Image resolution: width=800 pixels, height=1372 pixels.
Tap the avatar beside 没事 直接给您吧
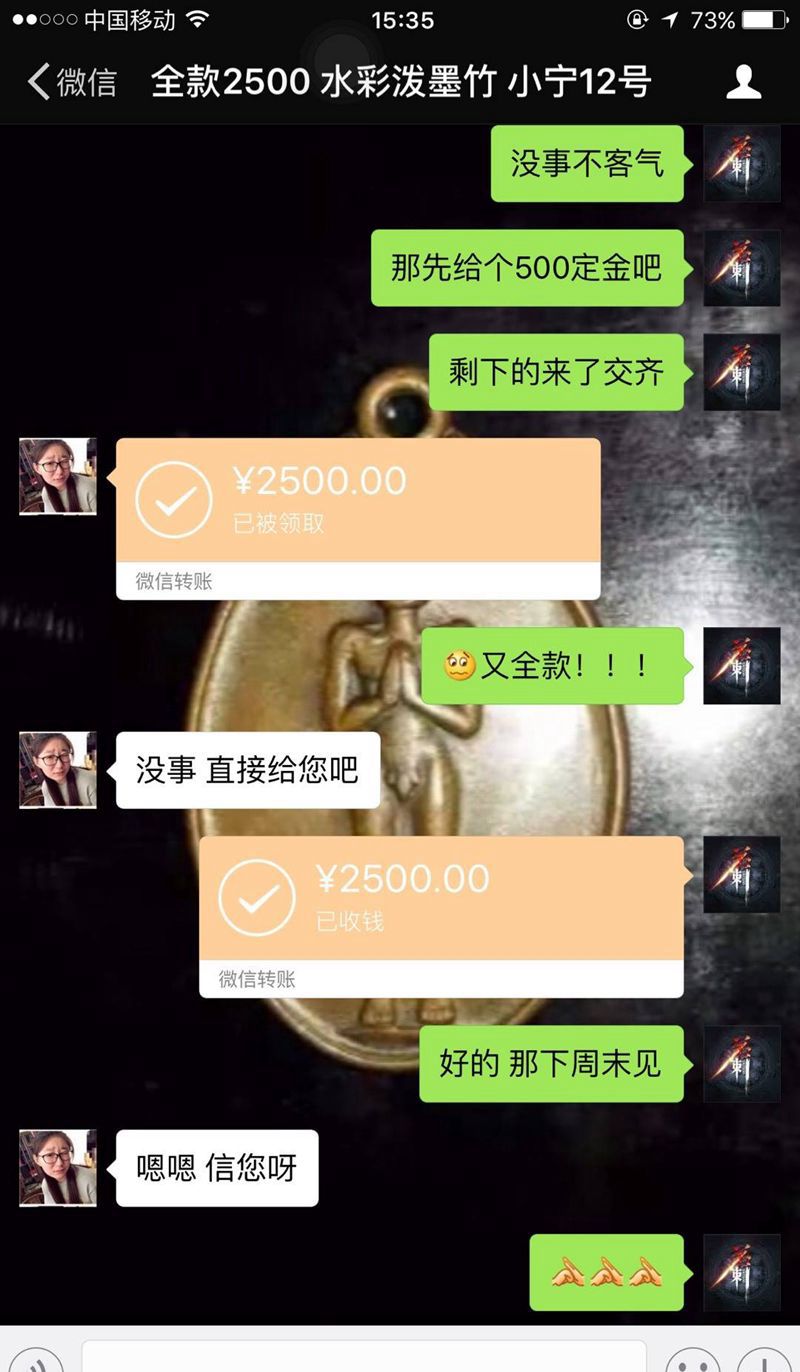click(x=58, y=770)
